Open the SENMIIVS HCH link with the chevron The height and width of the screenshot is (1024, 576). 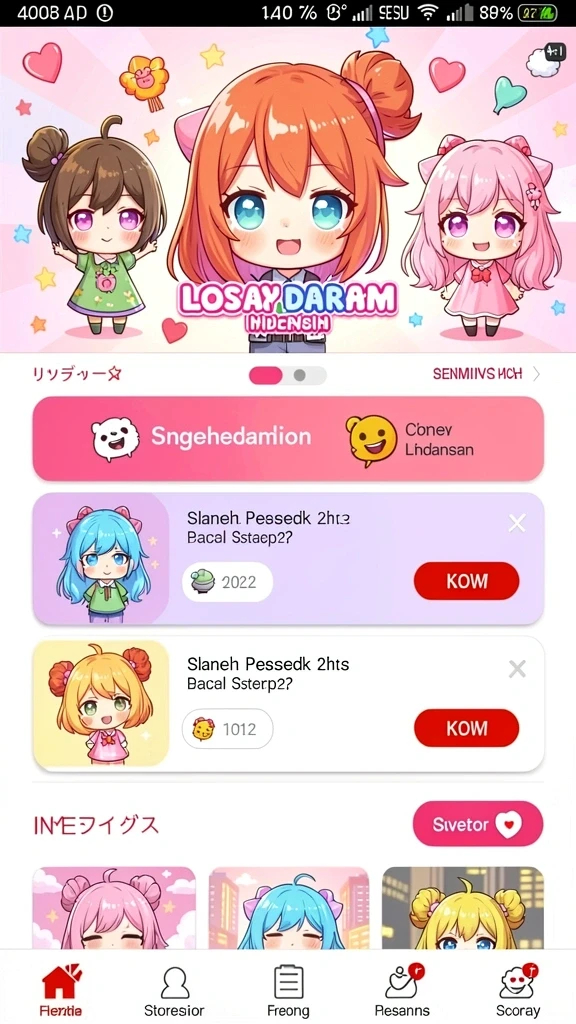[x=486, y=374]
